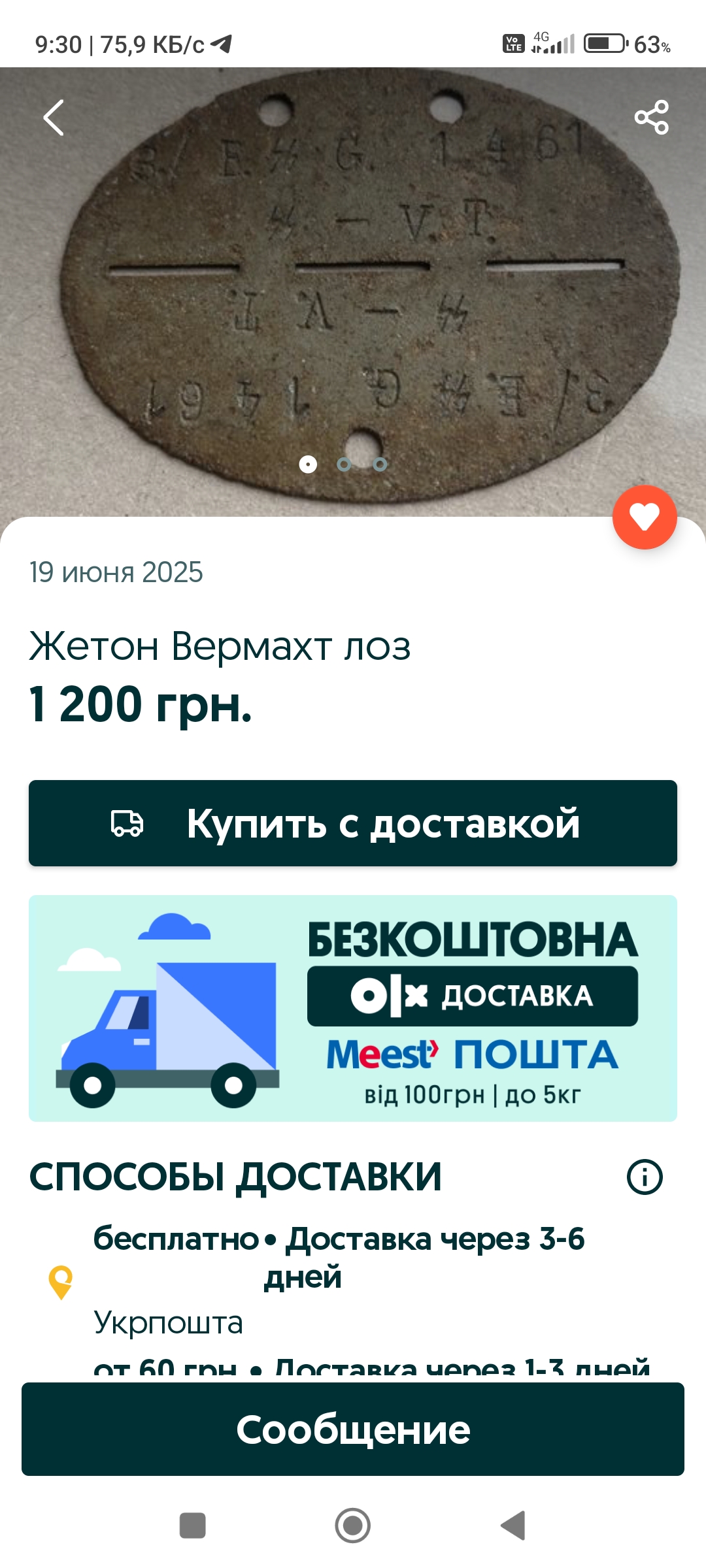The width and height of the screenshot is (706, 1568).
Task: Open recent apps with the square button
Action: point(192,1526)
